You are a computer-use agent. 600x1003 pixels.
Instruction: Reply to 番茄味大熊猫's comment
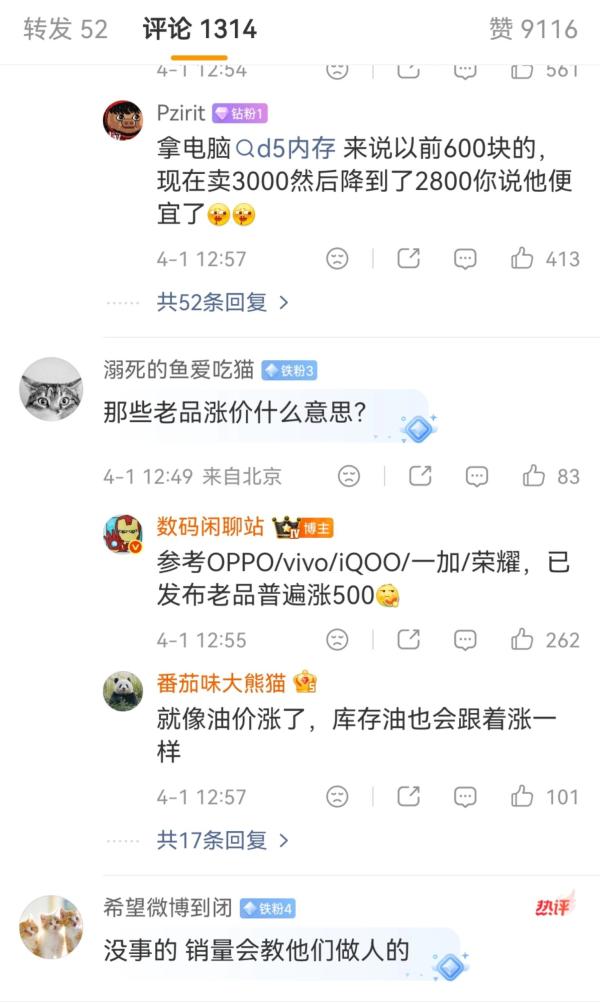click(465, 797)
